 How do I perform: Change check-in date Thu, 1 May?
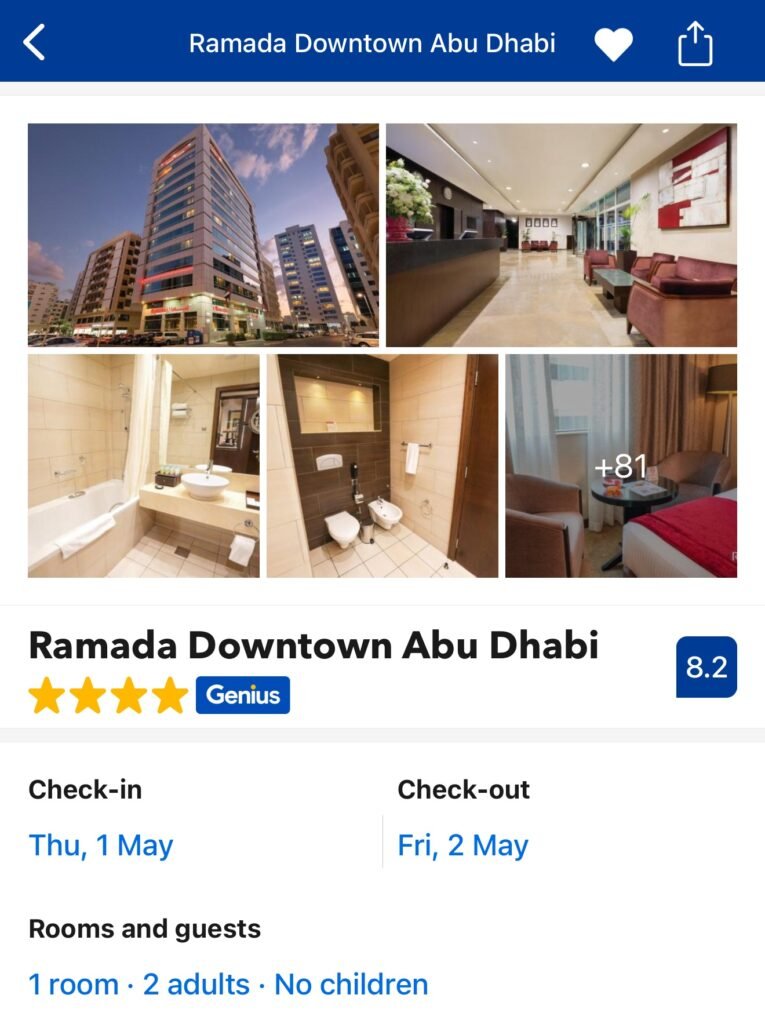tap(101, 845)
